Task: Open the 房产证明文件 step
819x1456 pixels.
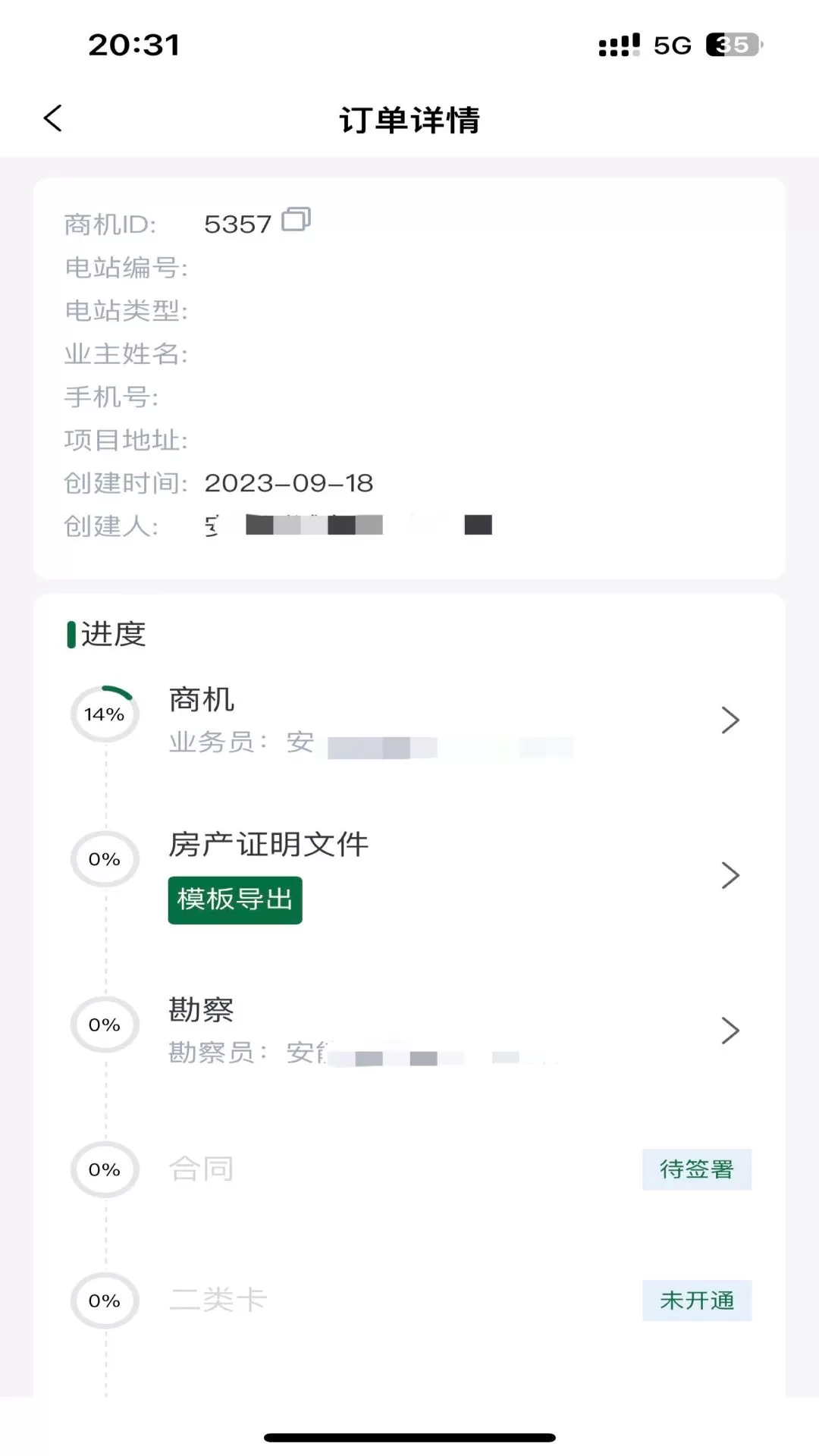Action: tap(409, 876)
